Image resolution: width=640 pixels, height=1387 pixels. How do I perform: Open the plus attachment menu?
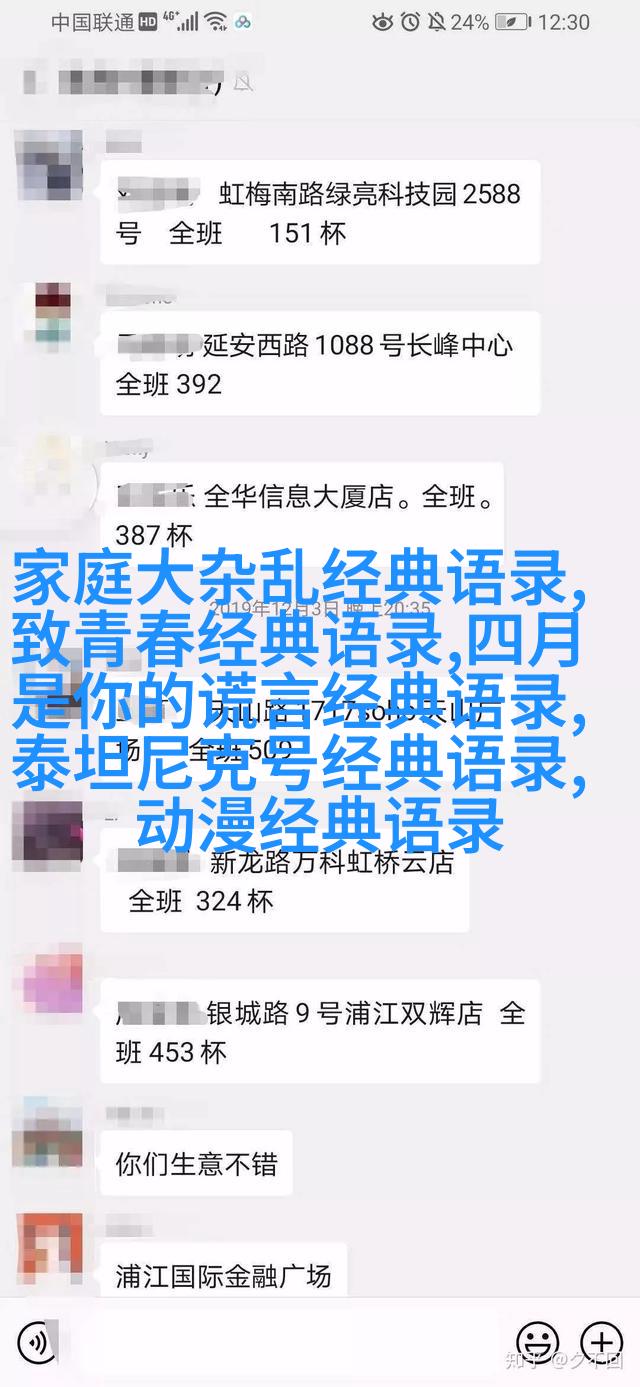(601, 1340)
